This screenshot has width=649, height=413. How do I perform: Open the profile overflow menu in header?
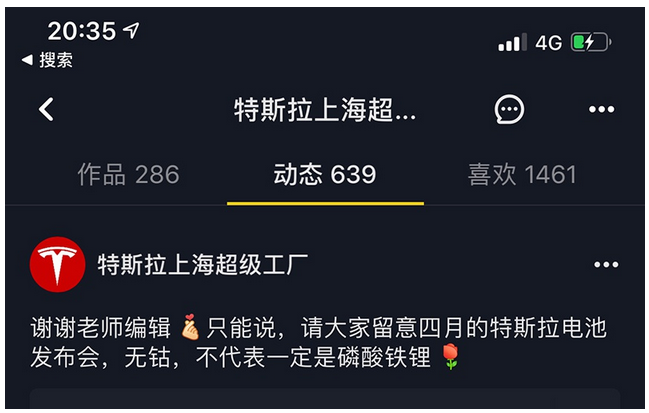coord(601,109)
